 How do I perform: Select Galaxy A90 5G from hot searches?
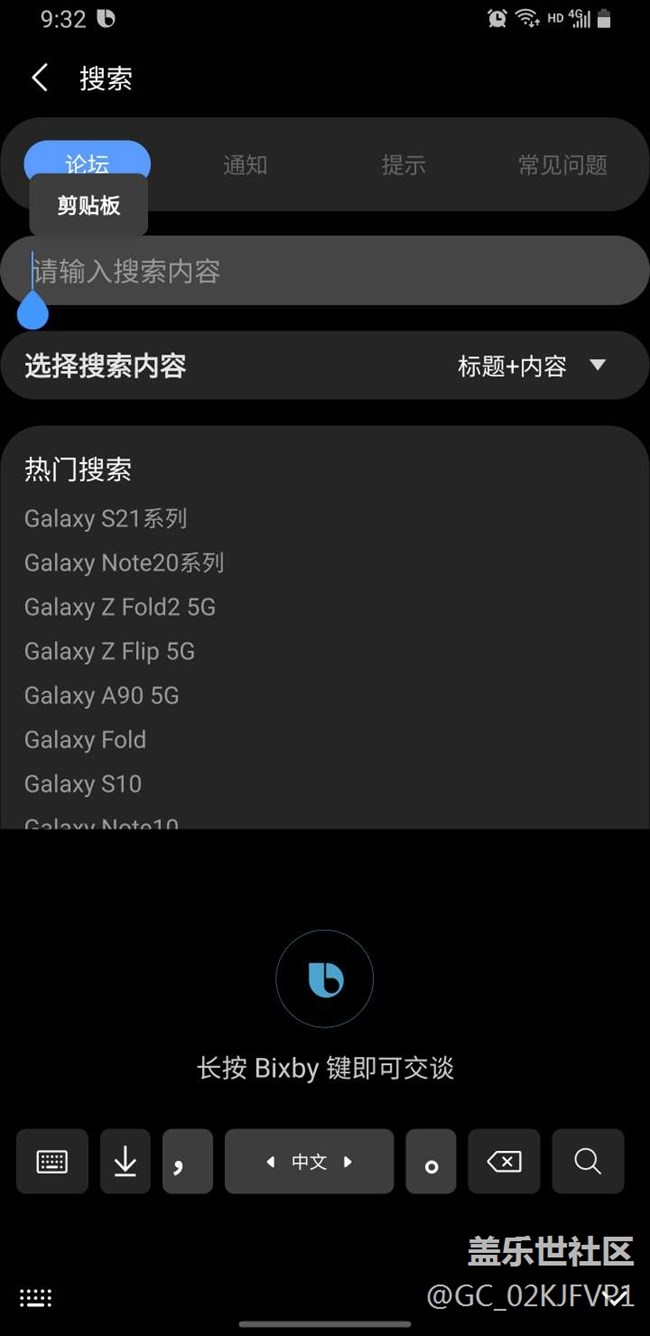pyautogui.click(x=102, y=695)
